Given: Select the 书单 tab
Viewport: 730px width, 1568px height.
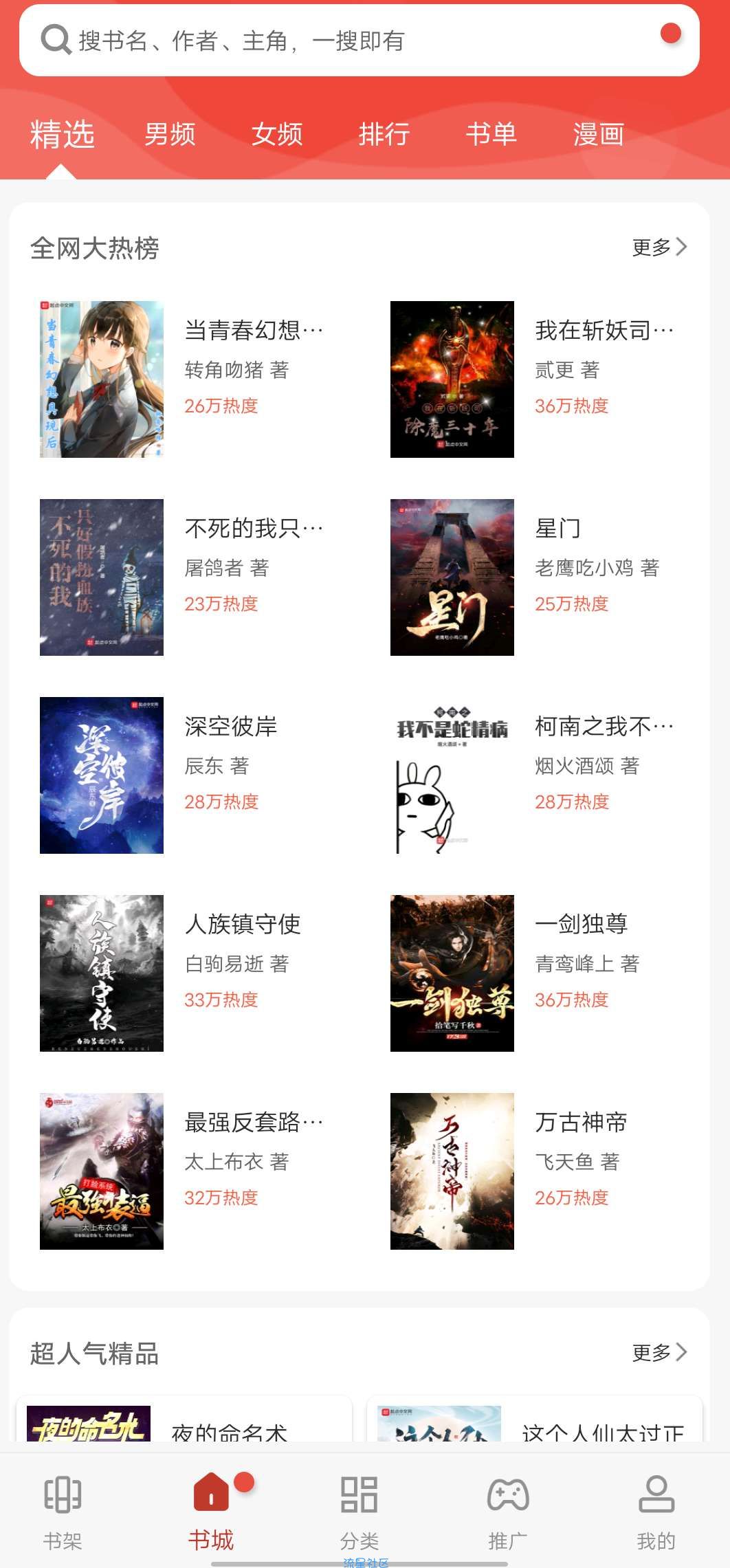Looking at the screenshot, I should tap(491, 134).
